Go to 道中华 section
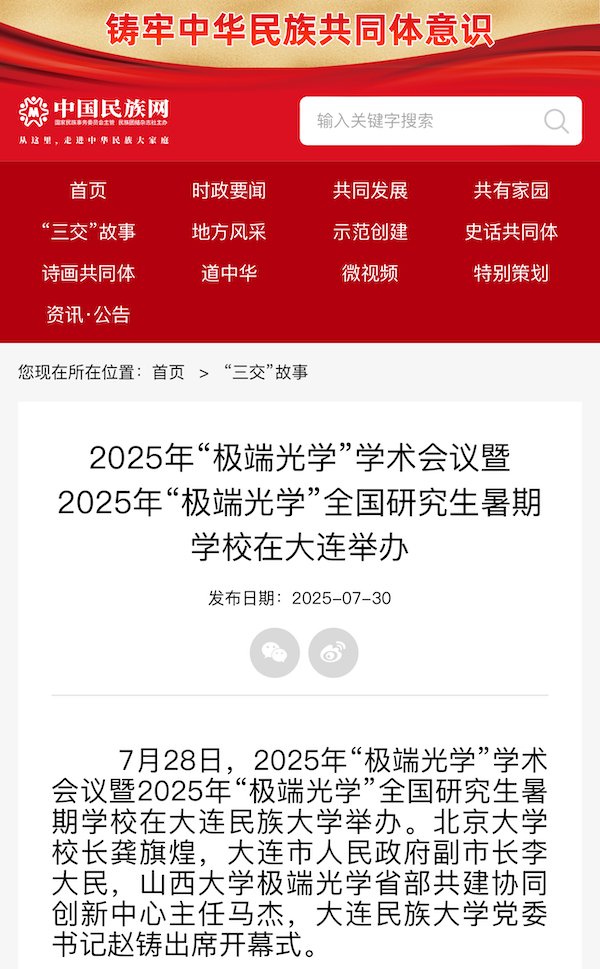The height and width of the screenshot is (969, 600). tap(229, 273)
